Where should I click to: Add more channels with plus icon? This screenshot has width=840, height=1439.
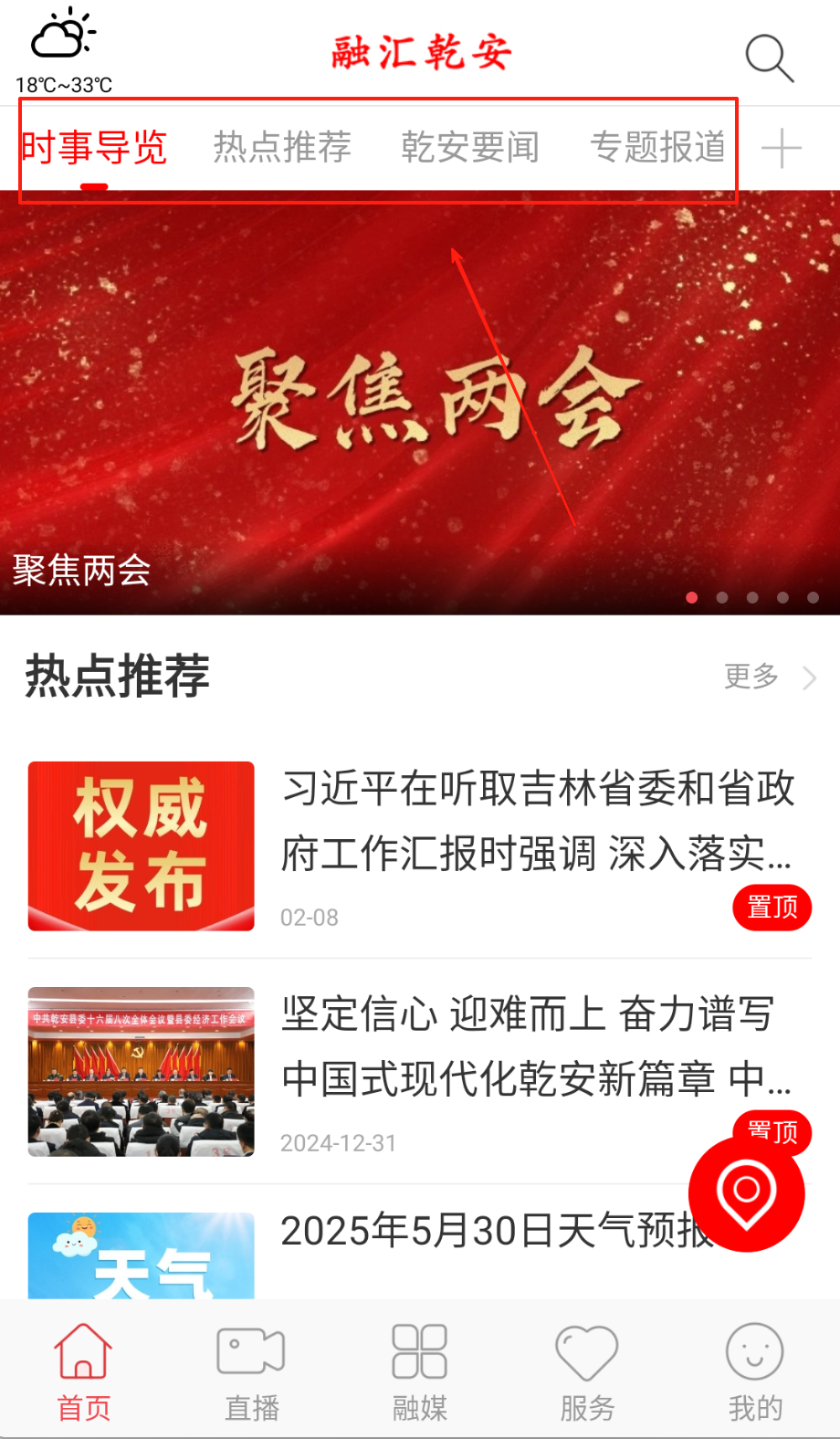point(782,149)
